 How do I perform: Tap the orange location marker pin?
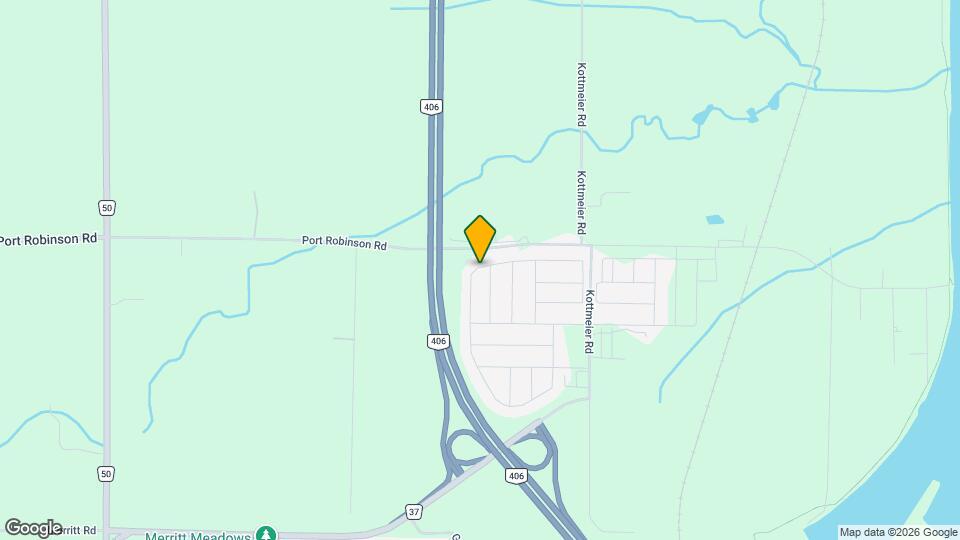(481, 239)
